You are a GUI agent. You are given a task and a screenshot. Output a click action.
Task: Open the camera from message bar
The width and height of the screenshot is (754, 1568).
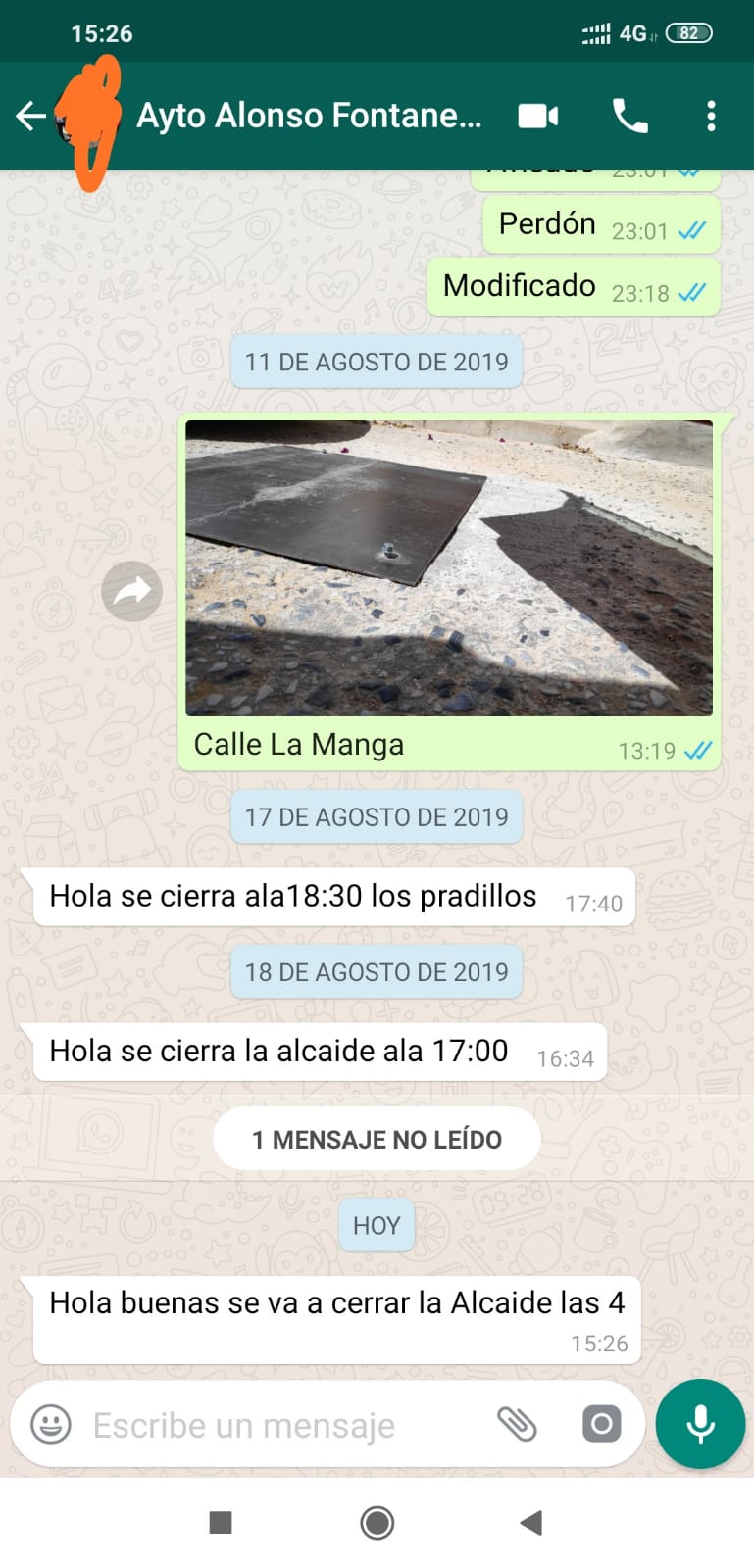pos(601,1424)
